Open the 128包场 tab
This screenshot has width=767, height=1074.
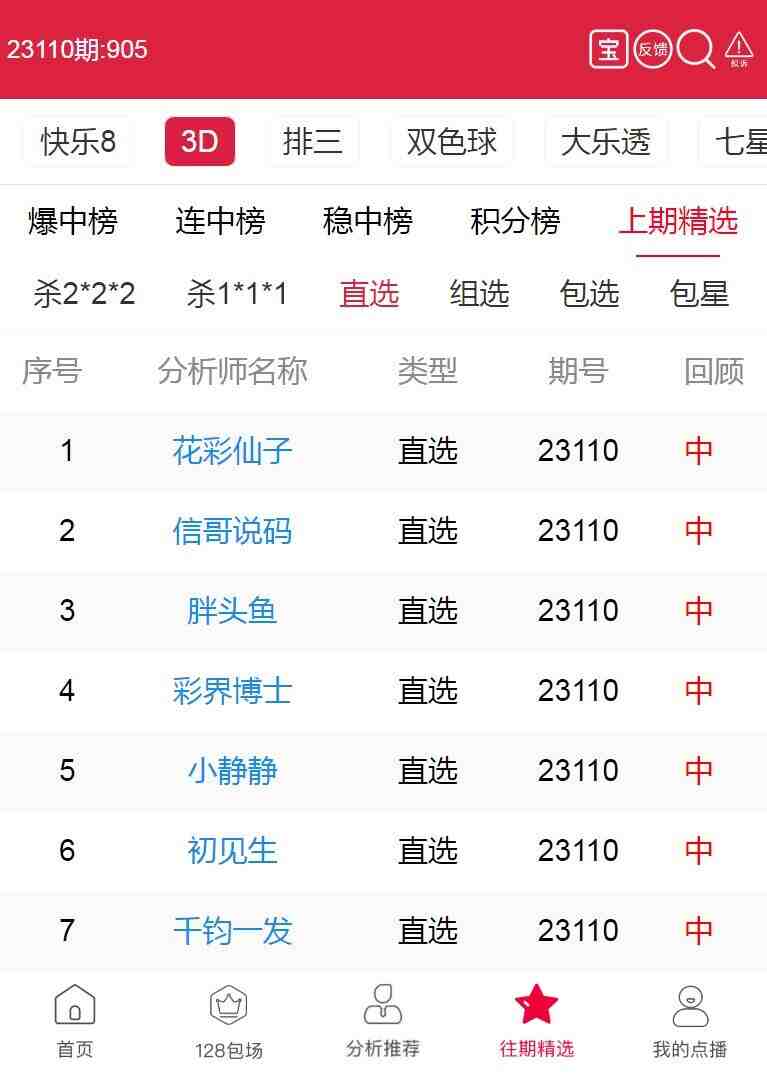[x=228, y=1021]
